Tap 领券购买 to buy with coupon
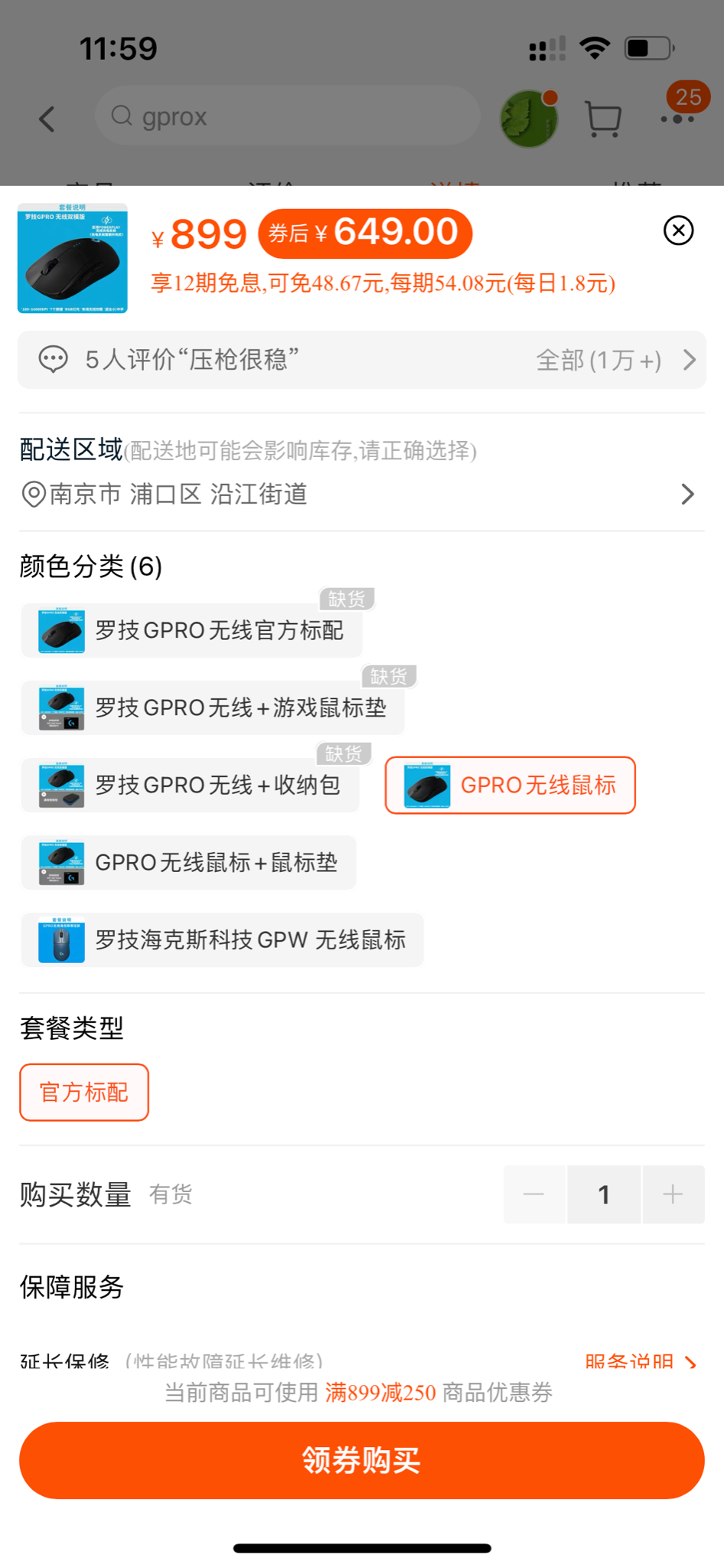This screenshot has height=1568, width=724. point(361,1460)
